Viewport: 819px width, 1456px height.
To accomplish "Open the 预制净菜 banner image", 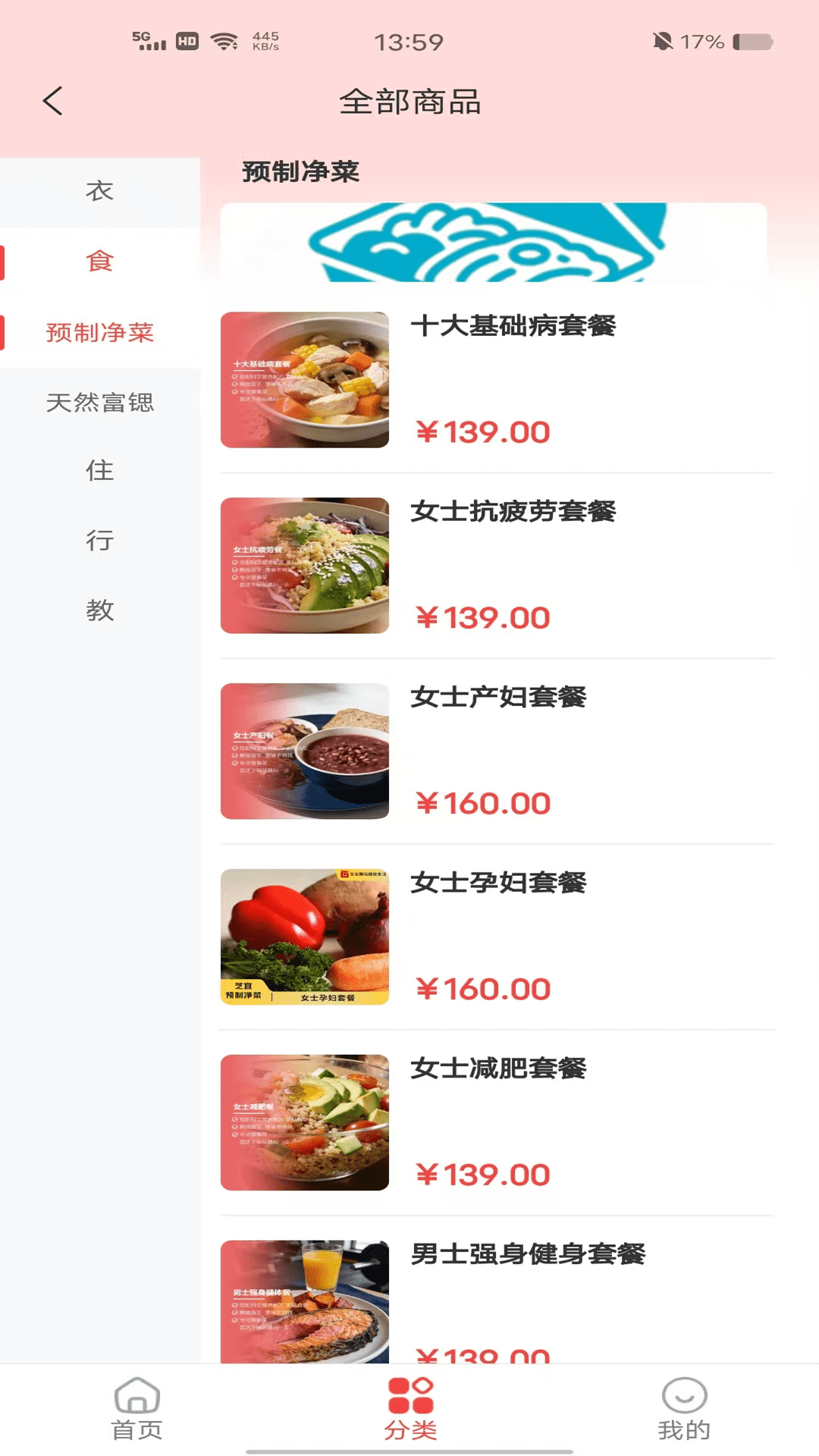I will (x=493, y=243).
